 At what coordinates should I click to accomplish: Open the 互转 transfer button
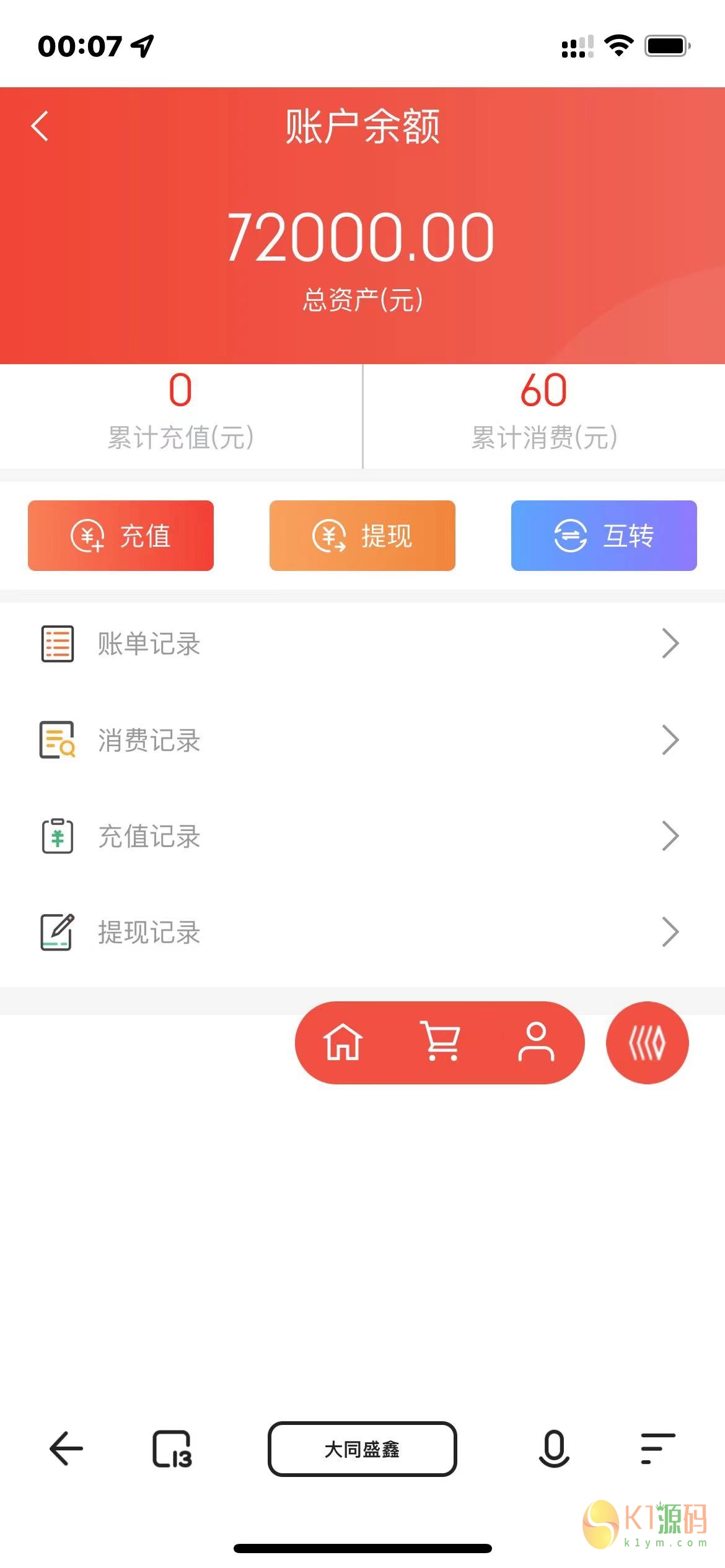604,536
